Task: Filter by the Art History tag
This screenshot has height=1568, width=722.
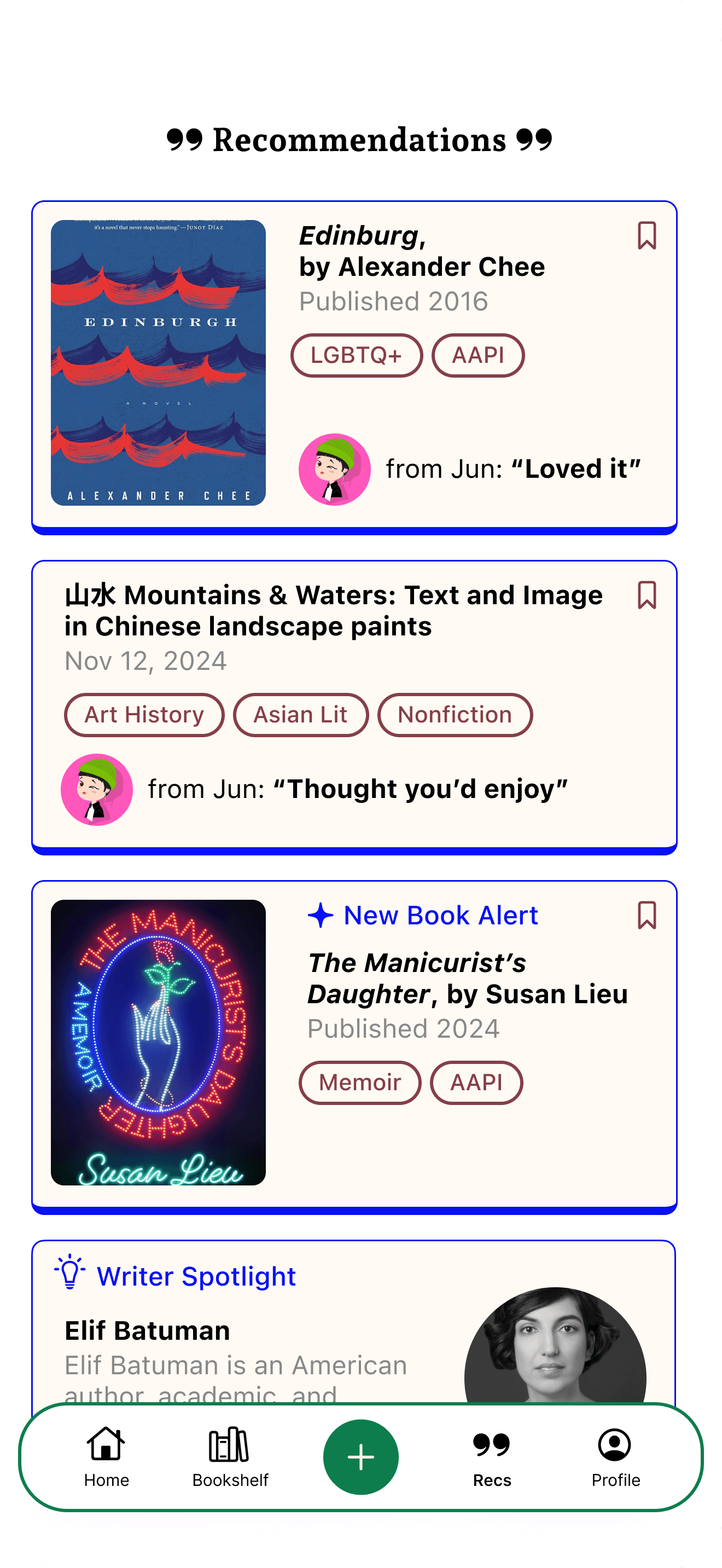Action: [144, 715]
